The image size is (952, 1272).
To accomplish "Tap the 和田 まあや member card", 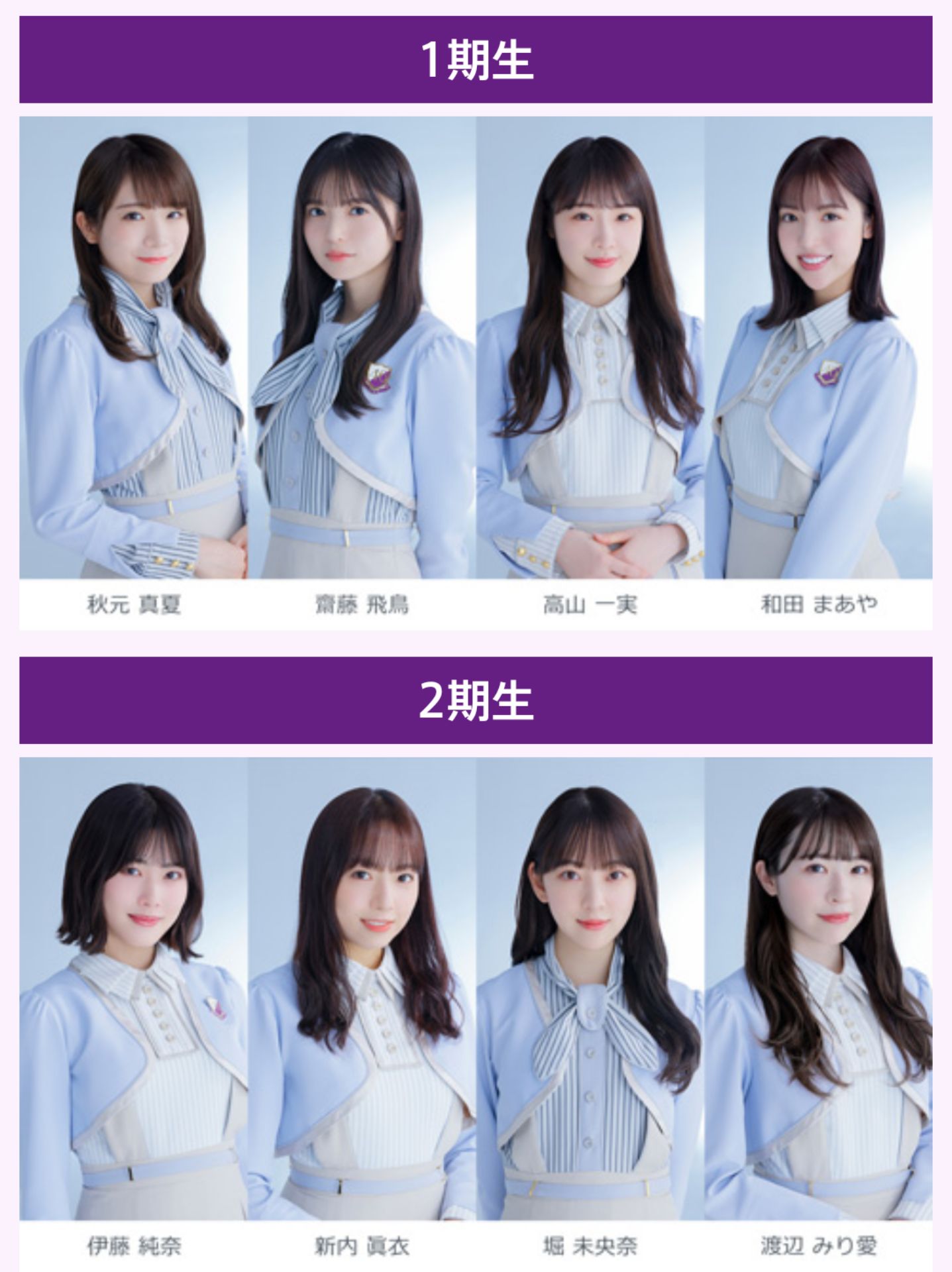I will [818, 371].
